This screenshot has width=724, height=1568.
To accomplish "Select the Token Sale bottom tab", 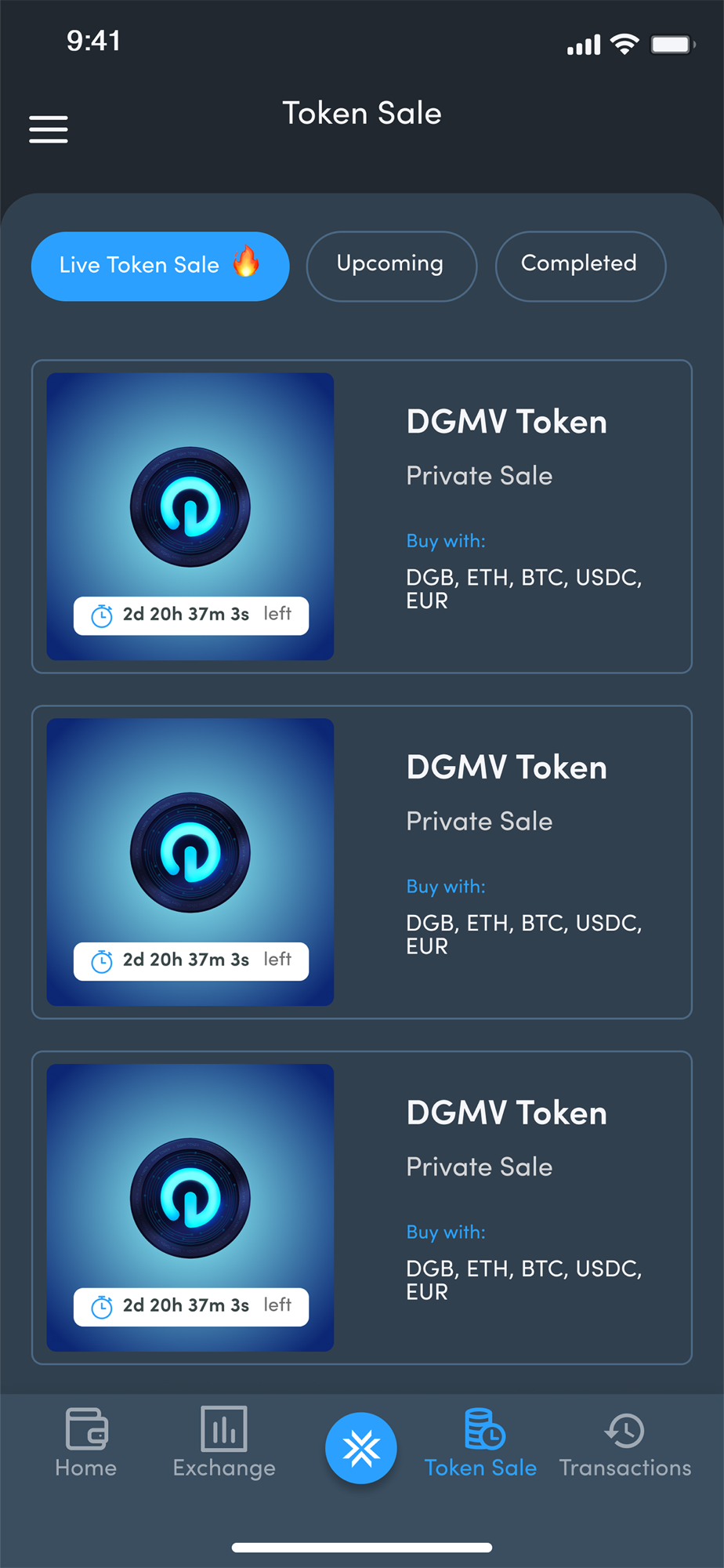I will click(x=480, y=1443).
